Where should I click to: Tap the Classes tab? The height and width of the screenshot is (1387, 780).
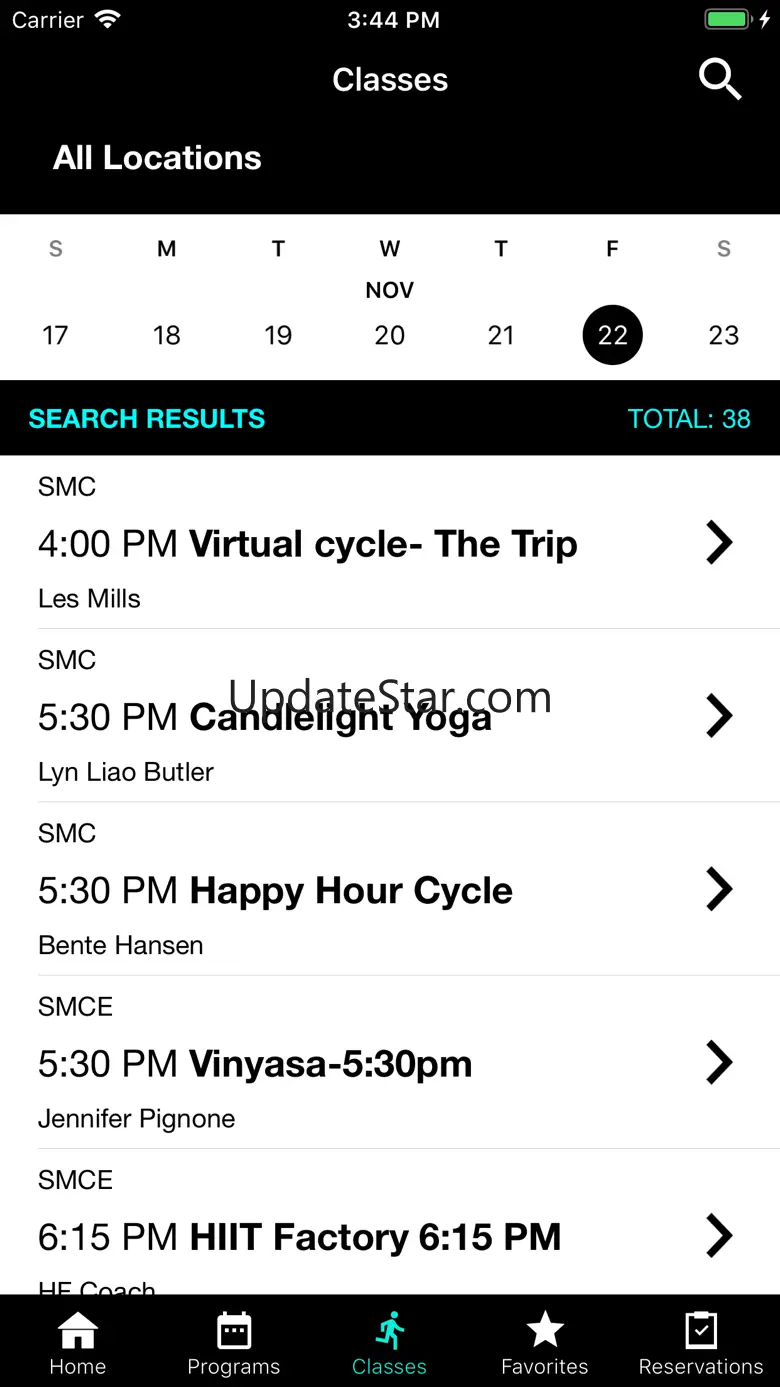pyautogui.click(x=390, y=1343)
